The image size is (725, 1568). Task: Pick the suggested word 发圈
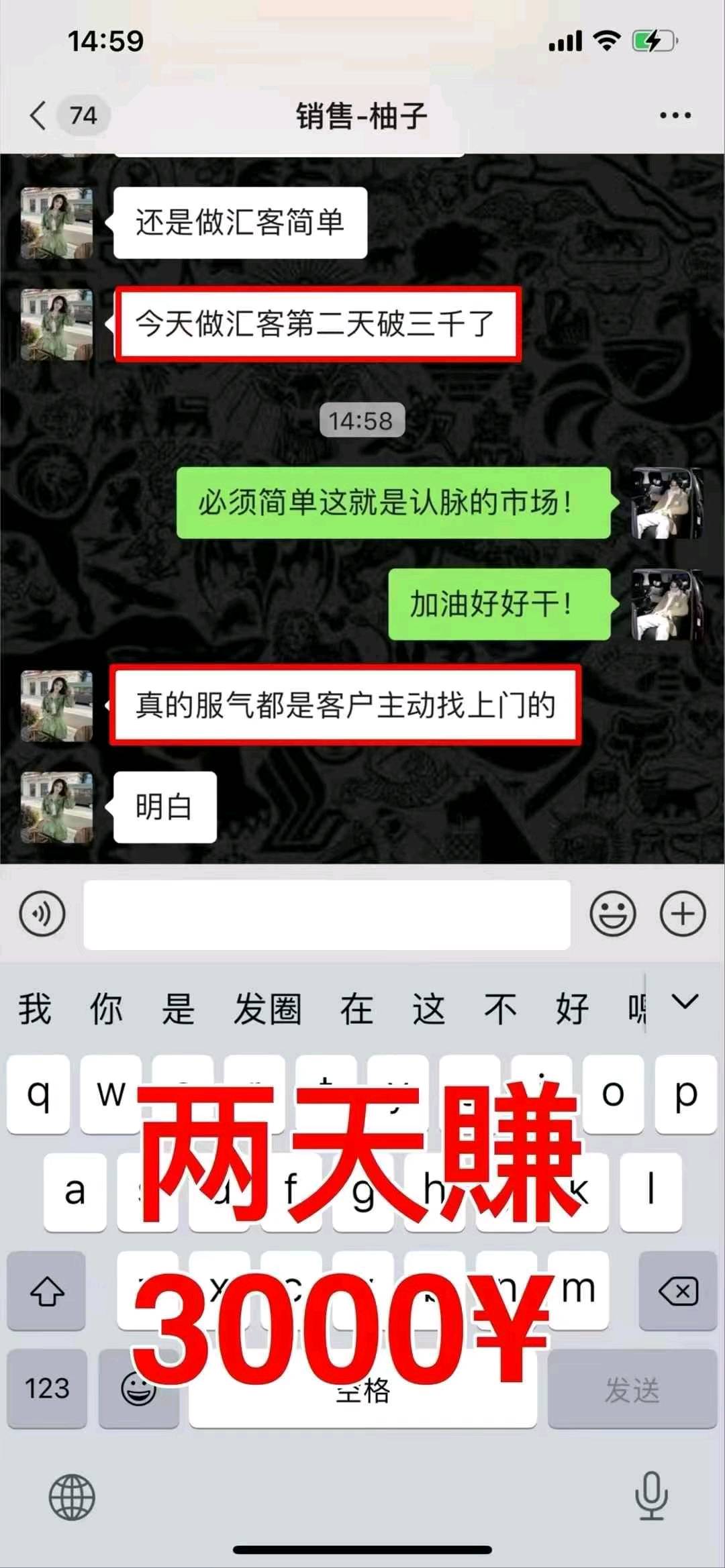click(x=267, y=1009)
